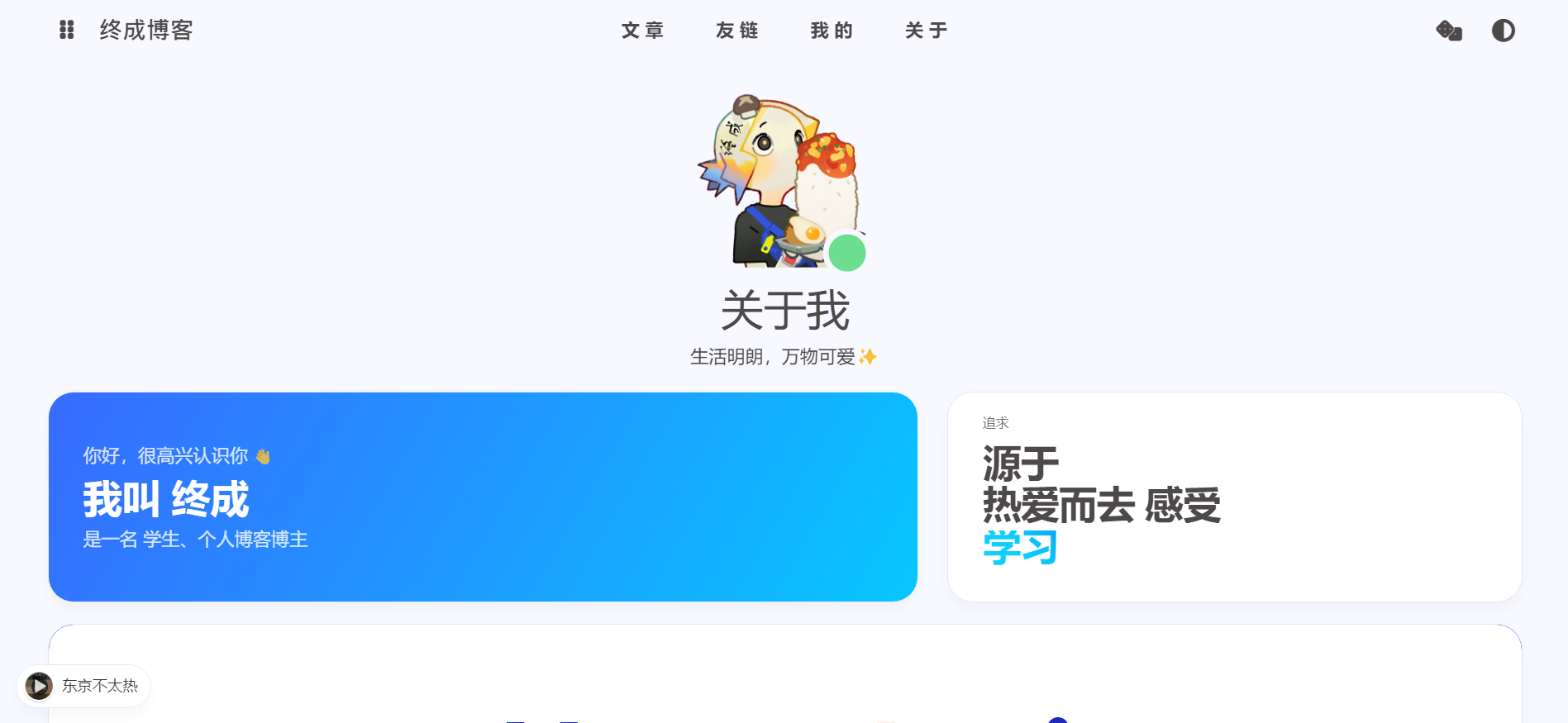The image size is (1568, 723).
Task: Open the 文章 navigation menu
Action: point(642,31)
